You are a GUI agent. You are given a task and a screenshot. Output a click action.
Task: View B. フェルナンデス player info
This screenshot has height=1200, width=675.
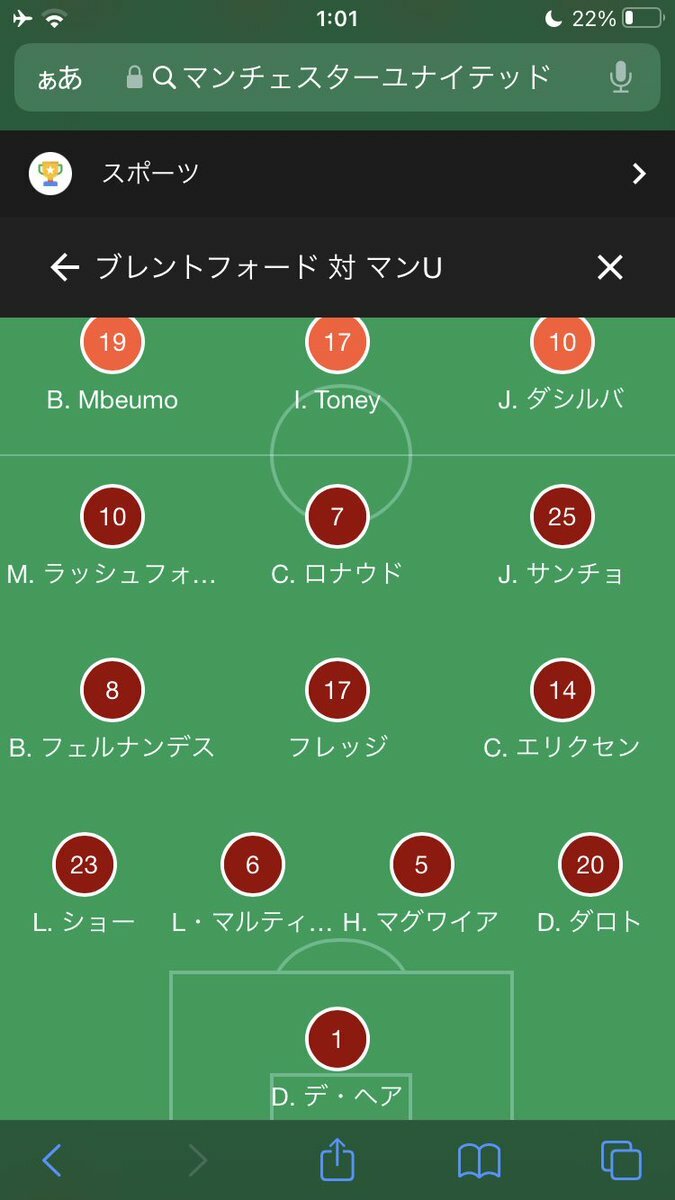112,692
